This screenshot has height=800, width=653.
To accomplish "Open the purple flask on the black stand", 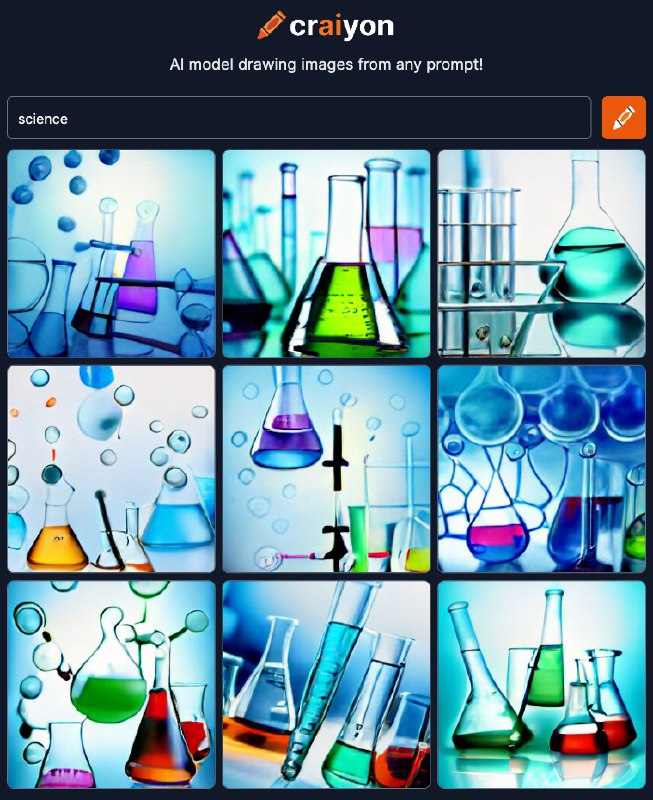I will (326, 469).
